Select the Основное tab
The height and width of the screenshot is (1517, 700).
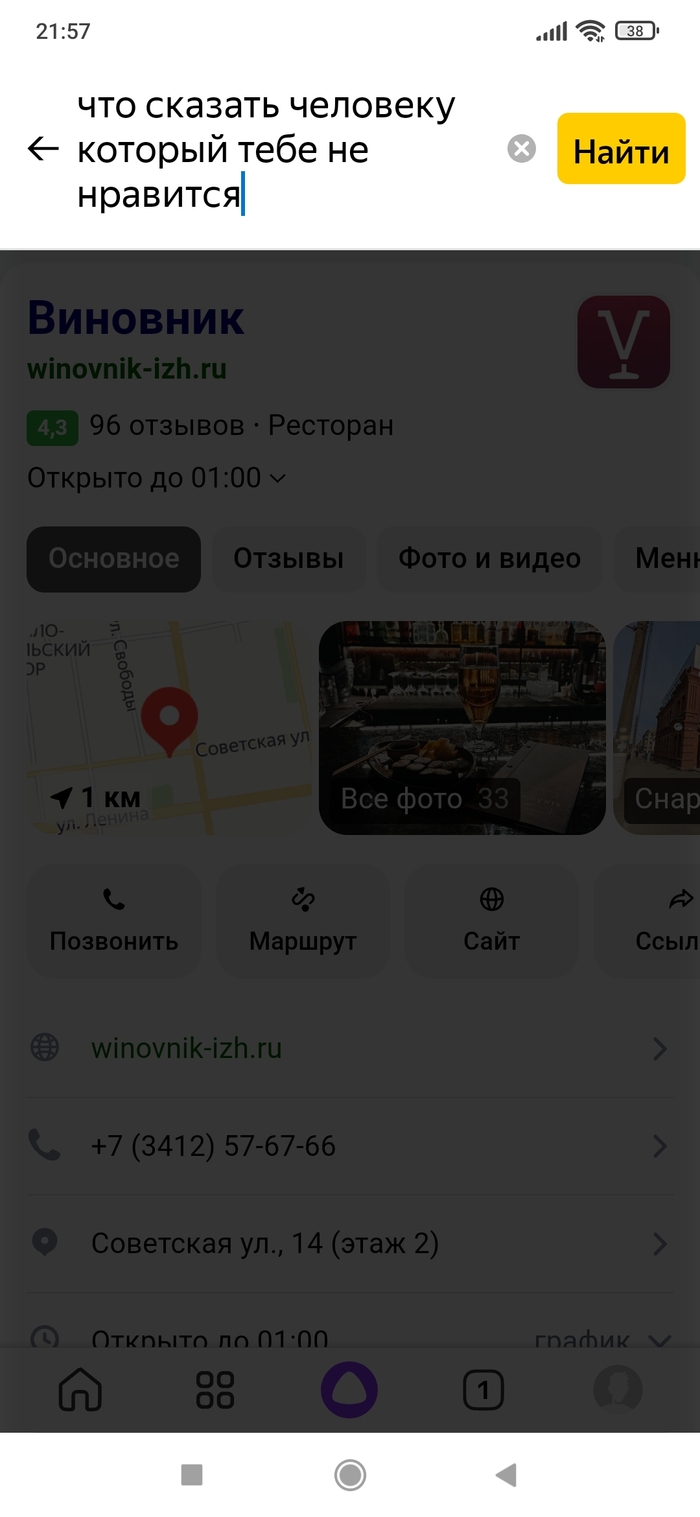pos(114,559)
